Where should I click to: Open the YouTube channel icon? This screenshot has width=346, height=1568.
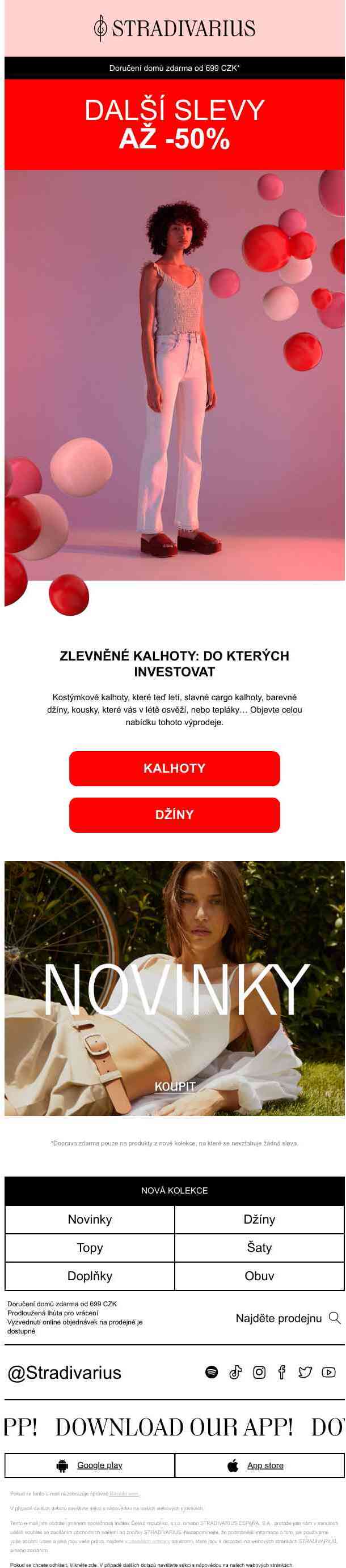(x=329, y=1372)
